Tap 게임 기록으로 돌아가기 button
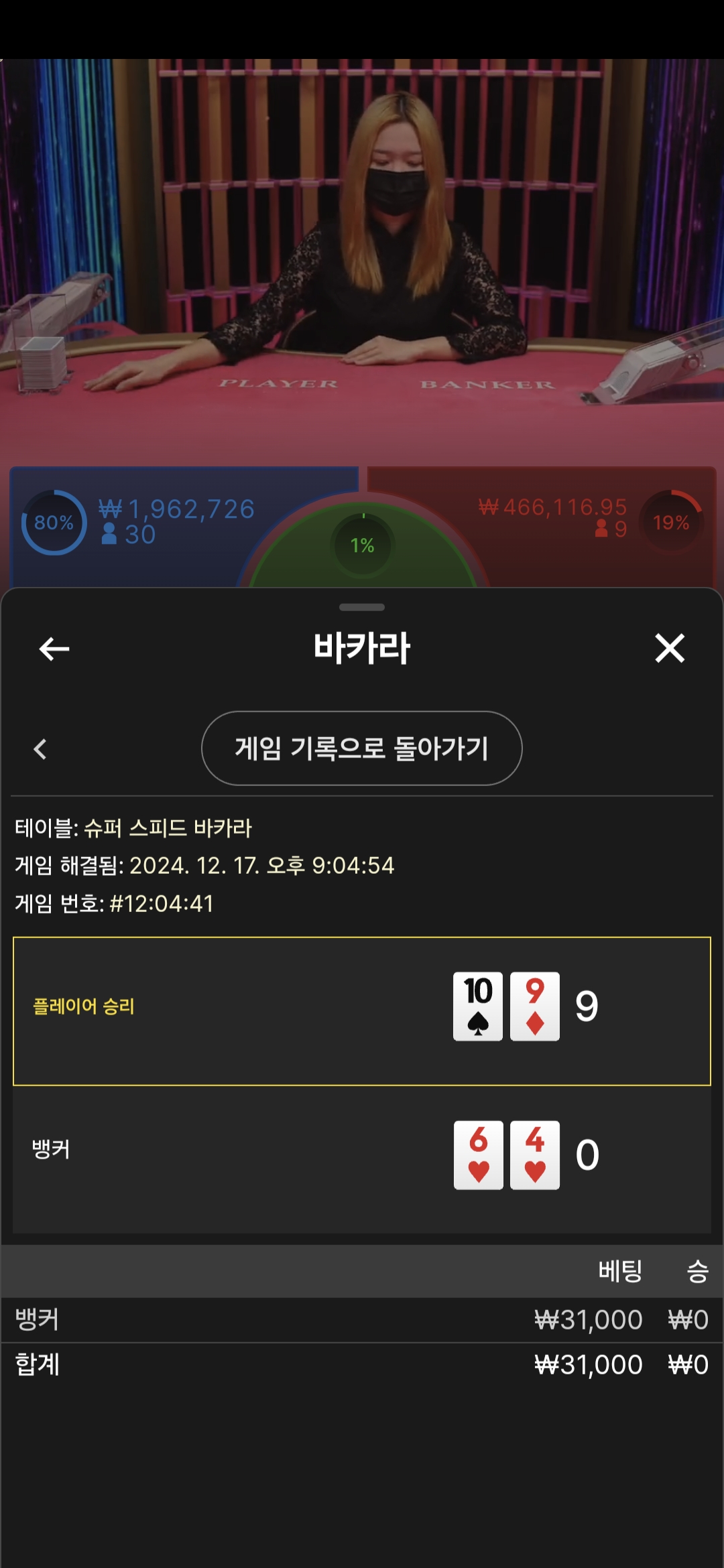 [361, 748]
